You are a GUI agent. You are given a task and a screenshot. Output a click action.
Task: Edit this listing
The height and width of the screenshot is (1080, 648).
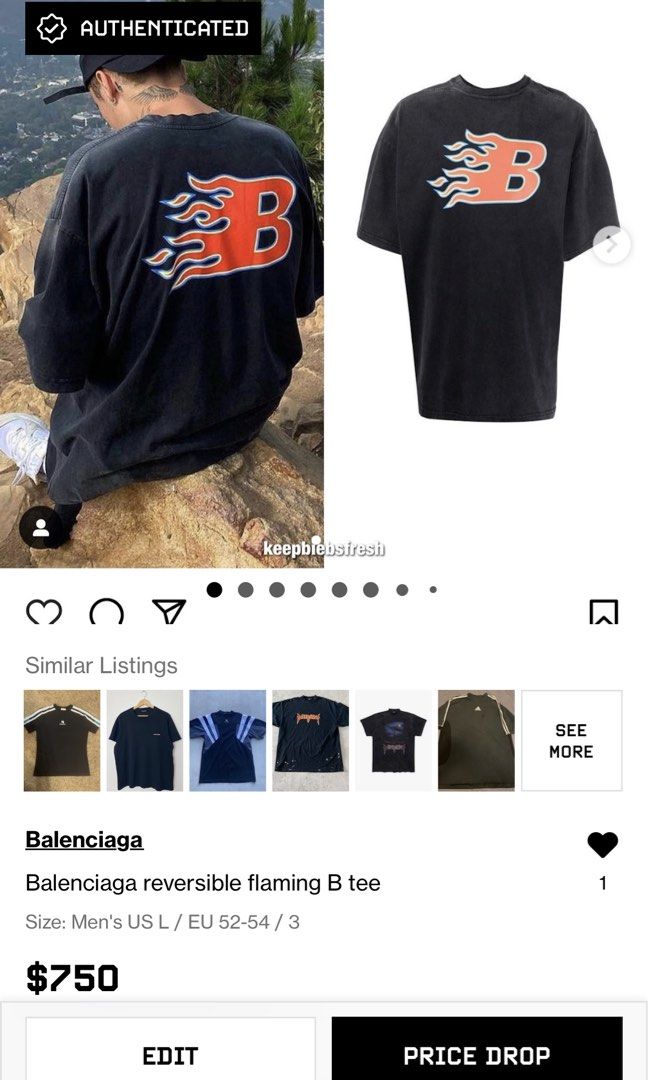click(x=170, y=1055)
